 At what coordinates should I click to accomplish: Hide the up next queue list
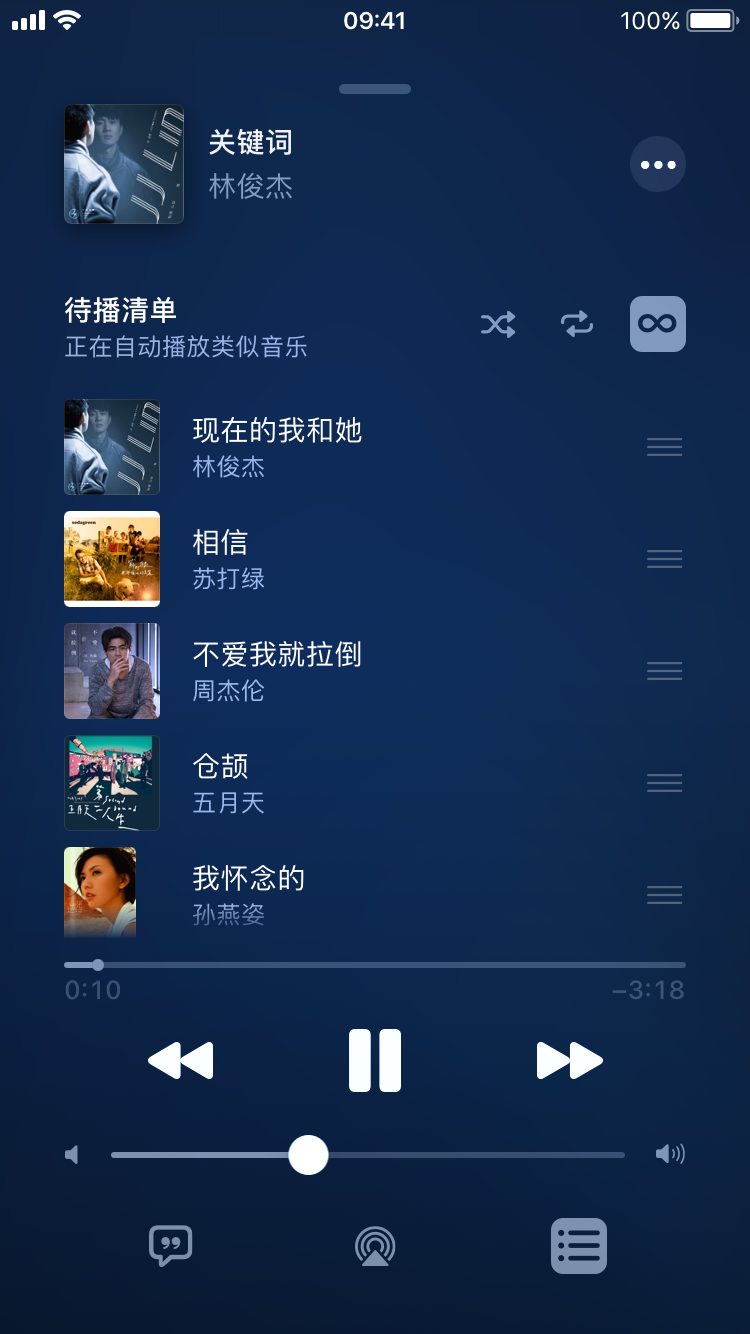click(x=579, y=1246)
